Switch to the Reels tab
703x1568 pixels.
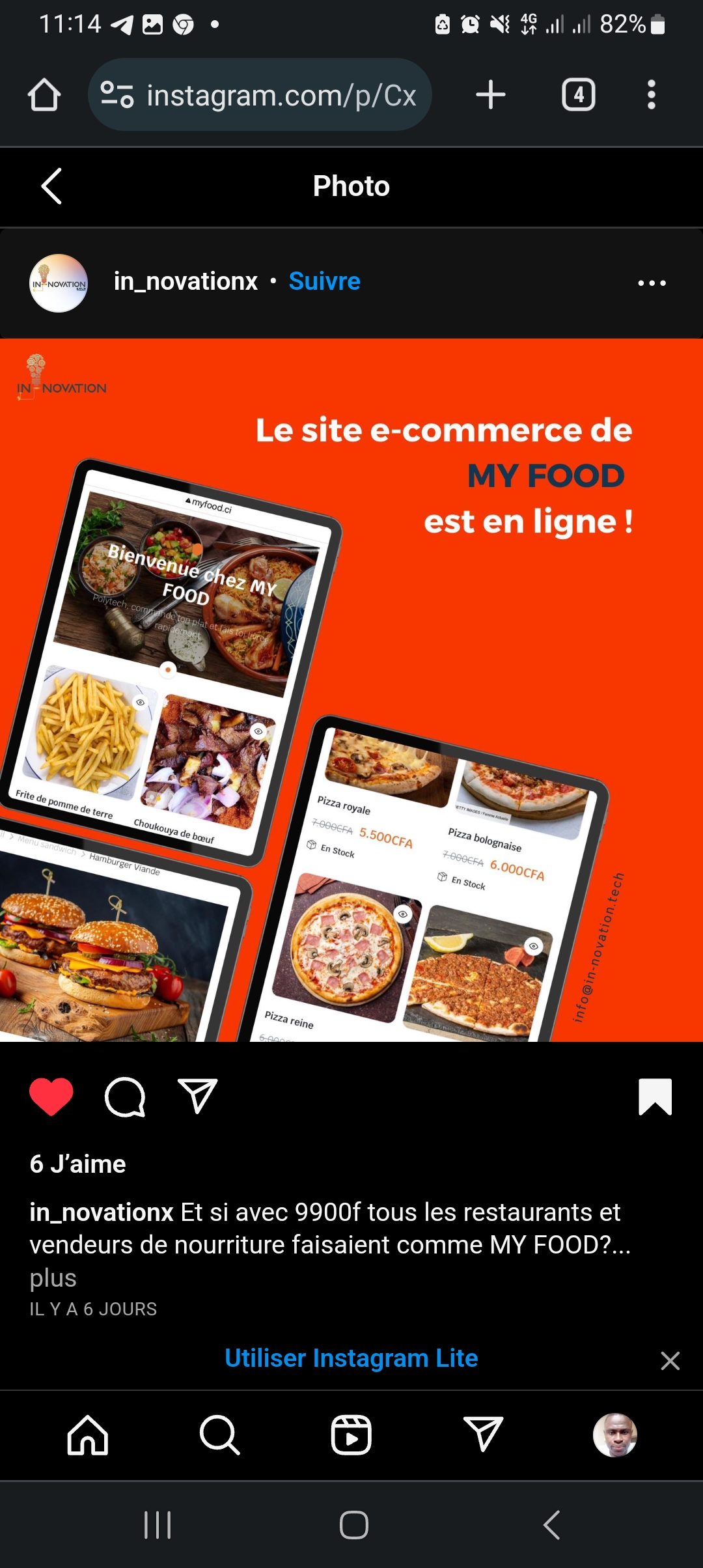tap(351, 1435)
